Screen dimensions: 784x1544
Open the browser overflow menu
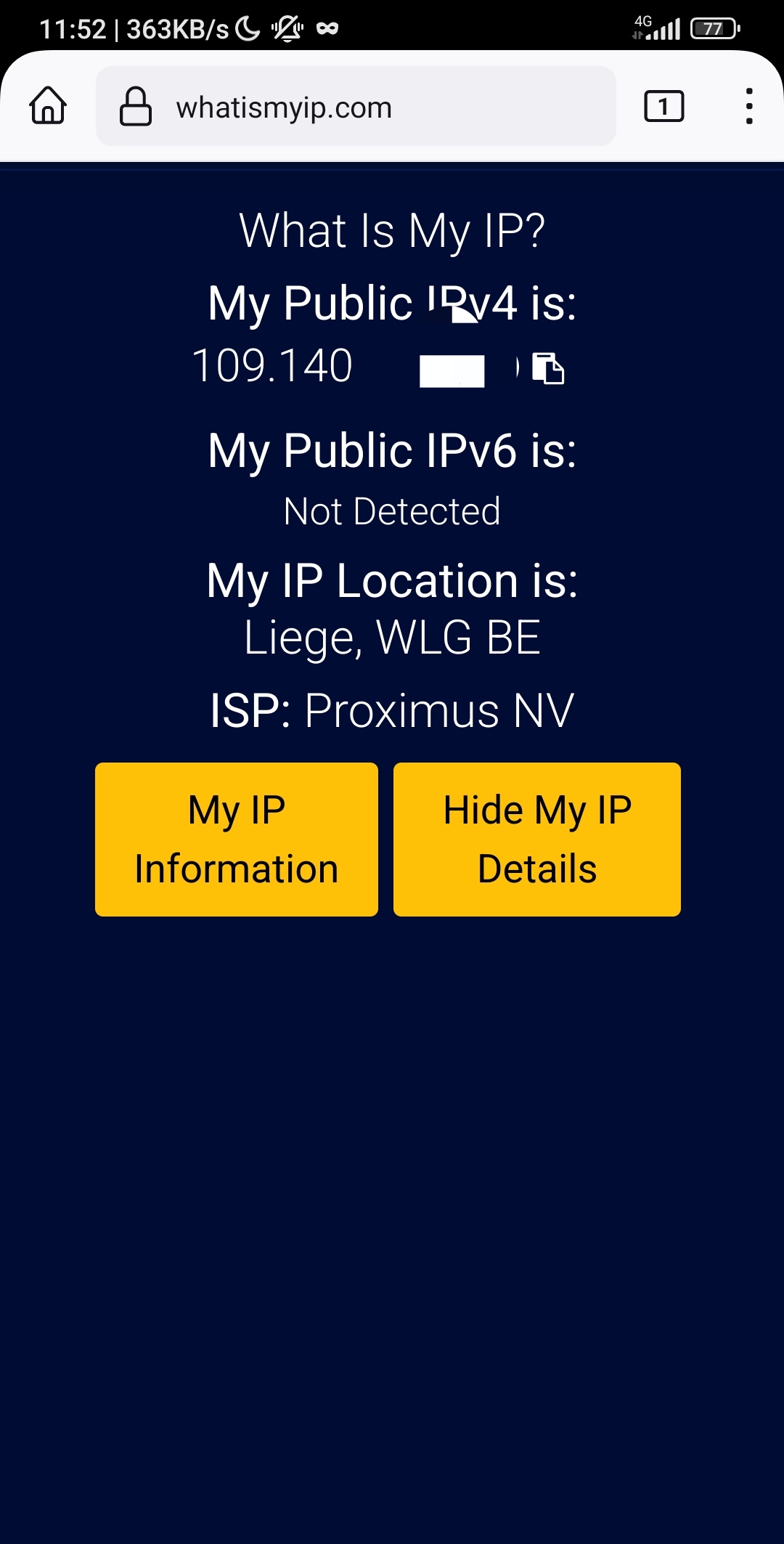(748, 107)
